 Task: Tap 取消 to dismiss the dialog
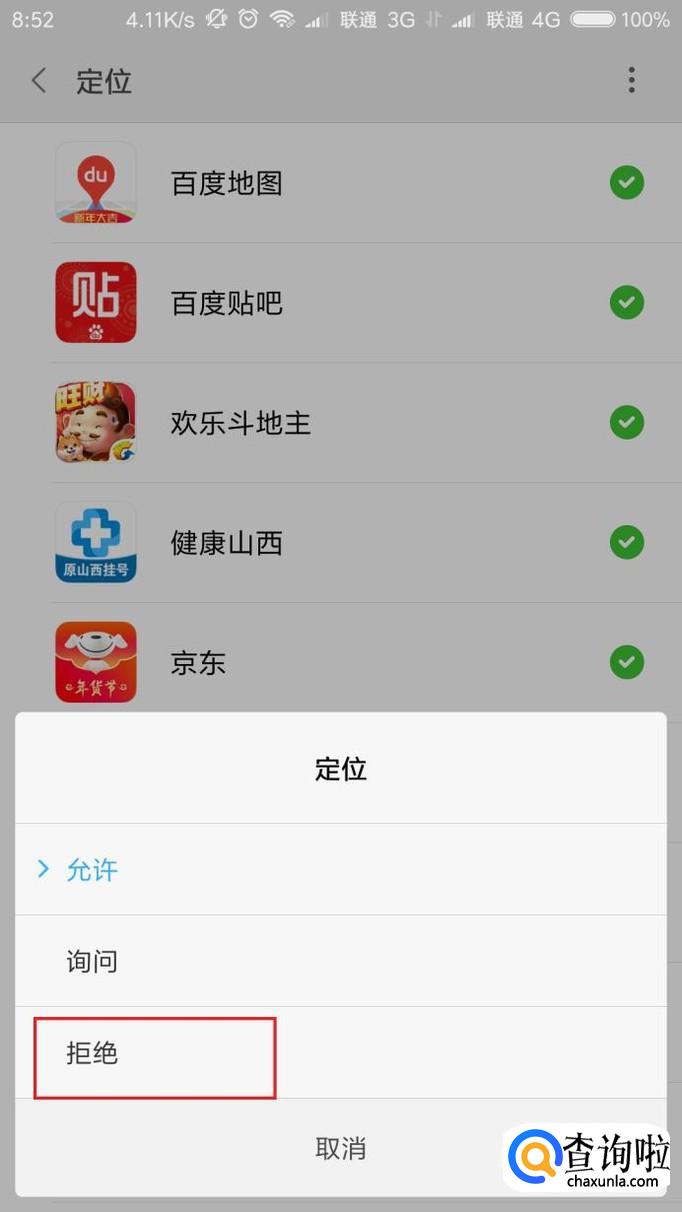click(340, 1148)
